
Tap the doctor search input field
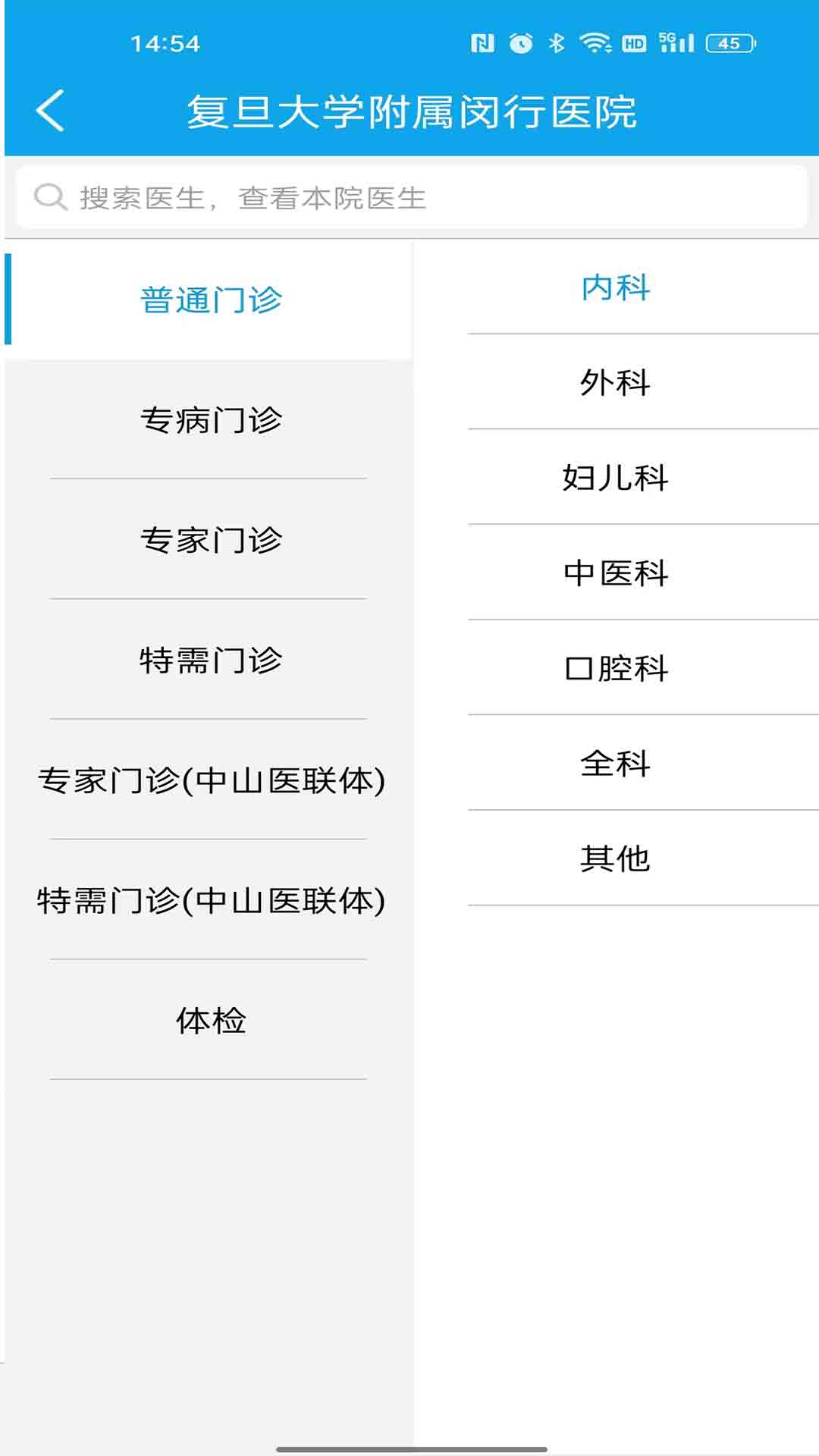tap(409, 197)
